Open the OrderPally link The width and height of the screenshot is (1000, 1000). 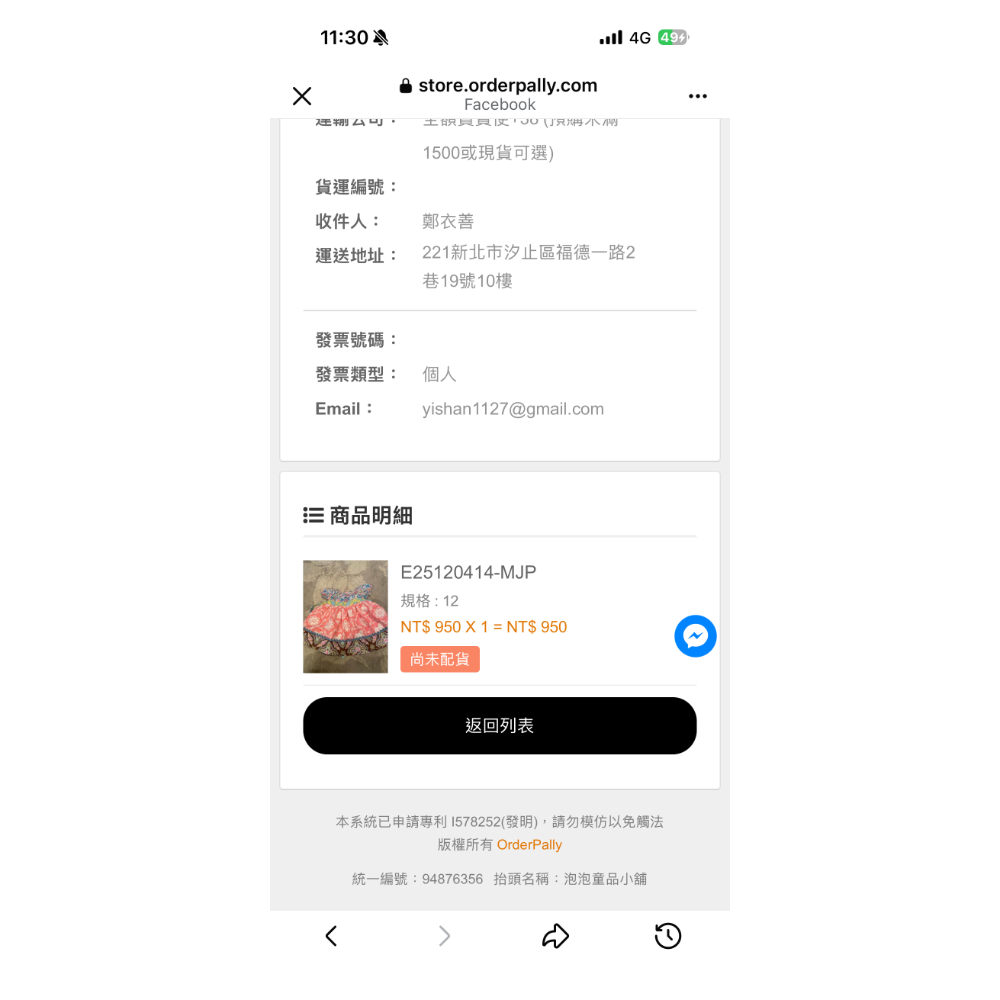tap(529, 844)
